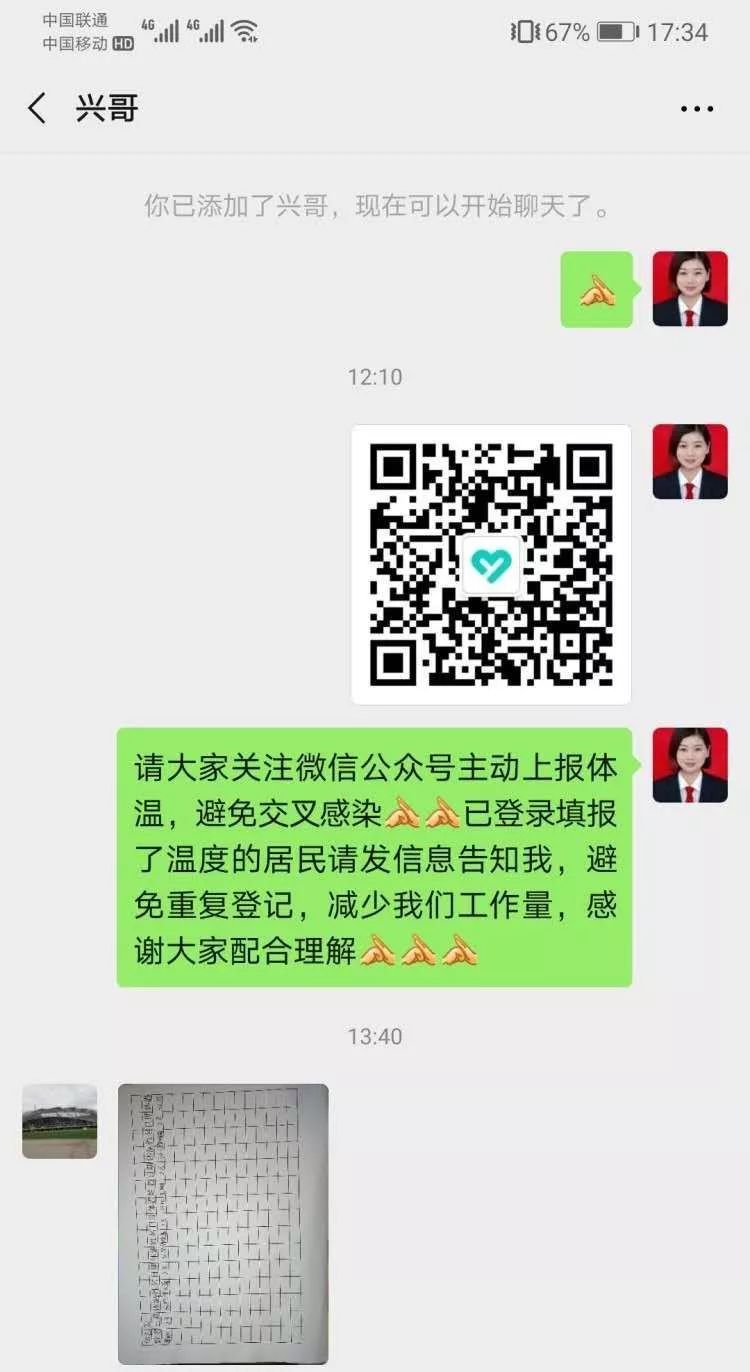Open the QR code image message
750x1372 pixels.
point(491,564)
